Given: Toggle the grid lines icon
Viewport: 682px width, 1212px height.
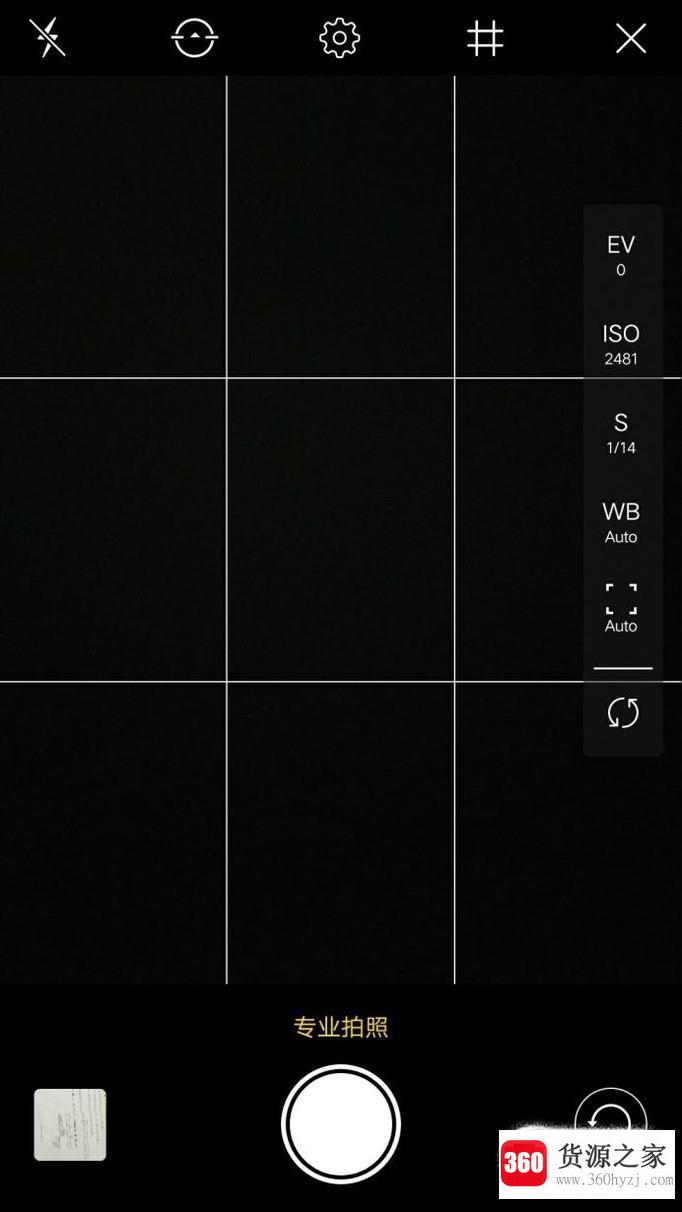Looking at the screenshot, I should click(x=485, y=38).
